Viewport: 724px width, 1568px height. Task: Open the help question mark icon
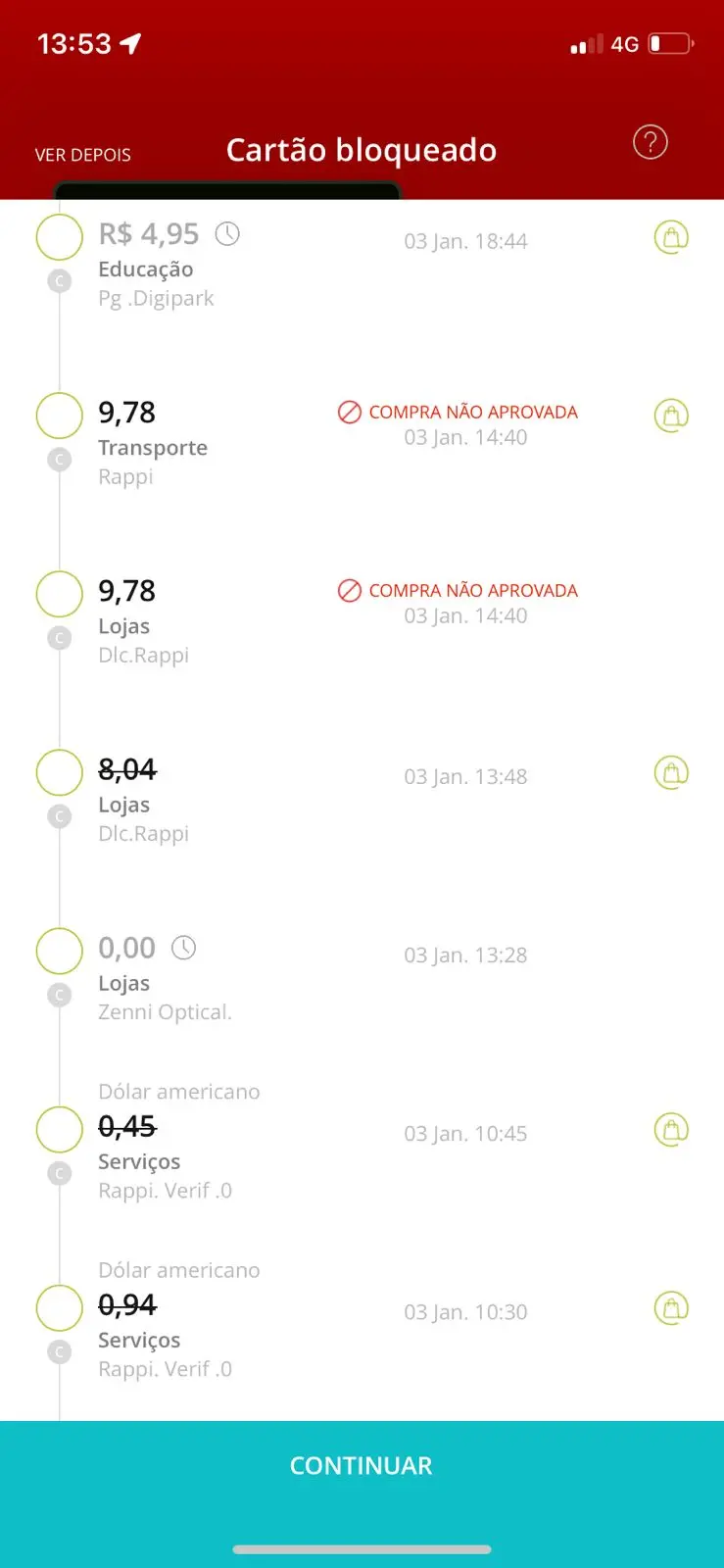[x=651, y=143]
